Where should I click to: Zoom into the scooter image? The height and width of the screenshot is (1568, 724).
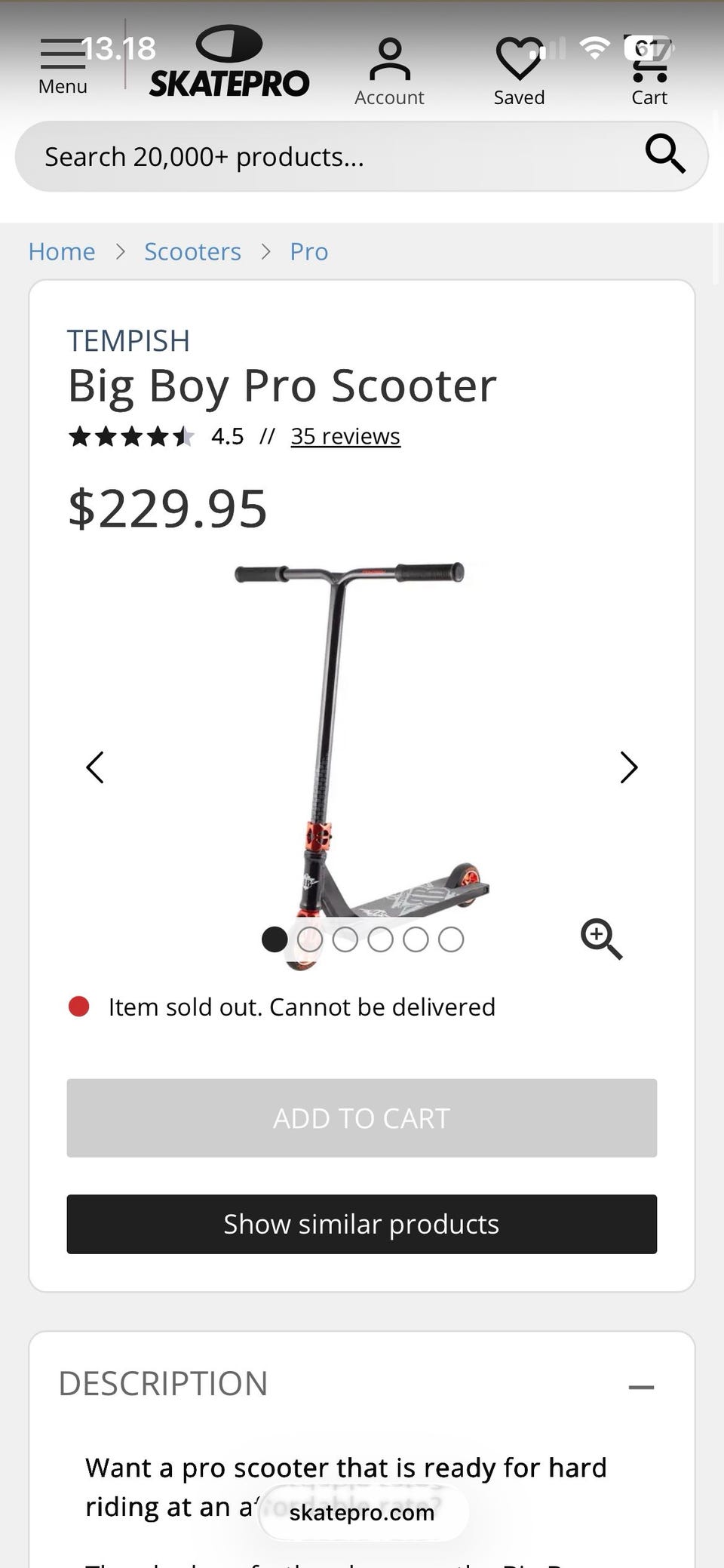[601, 939]
